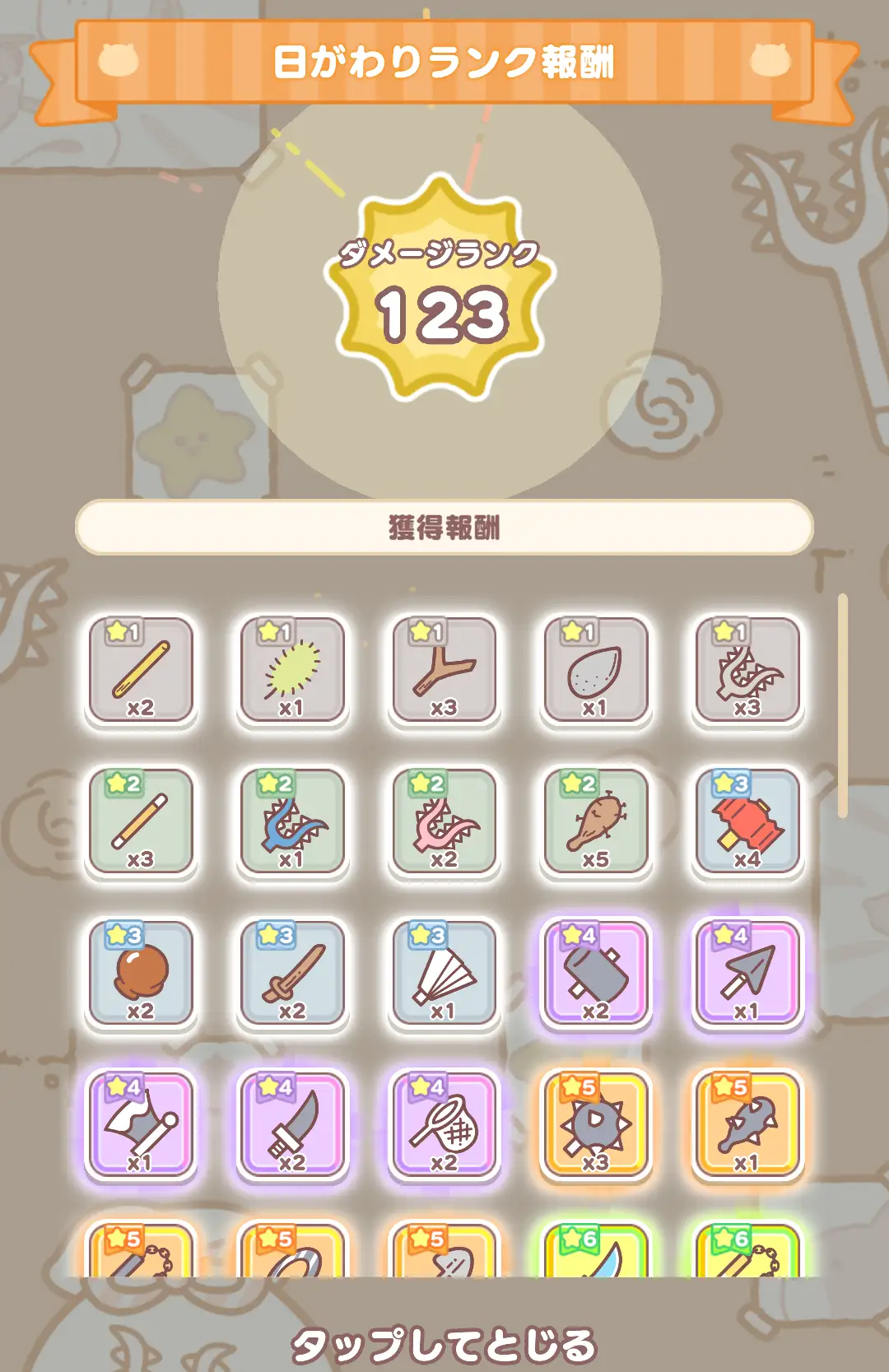Select the 4-star spear tip x1 item

click(x=747, y=973)
